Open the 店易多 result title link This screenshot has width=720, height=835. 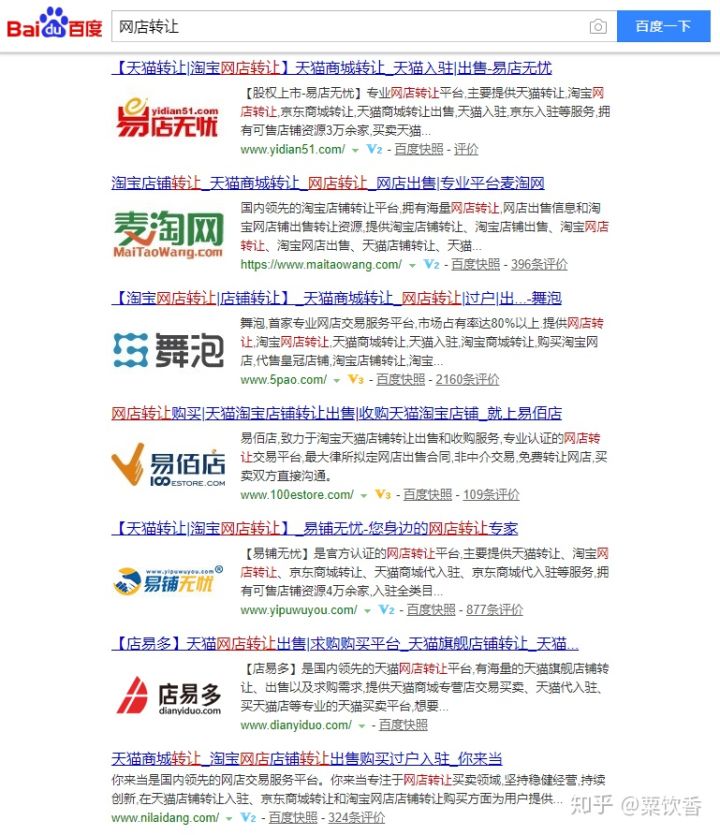pyautogui.click(x=344, y=643)
